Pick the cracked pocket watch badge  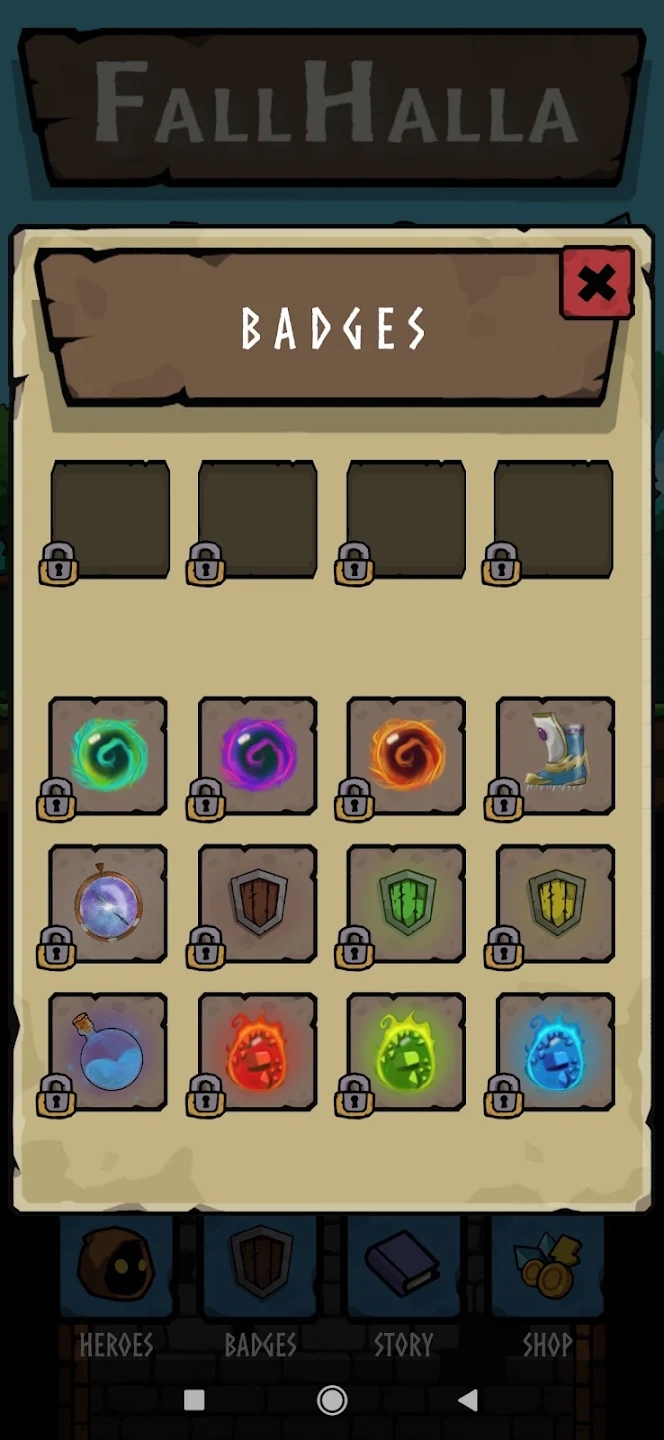pyautogui.click(x=108, y=903)
